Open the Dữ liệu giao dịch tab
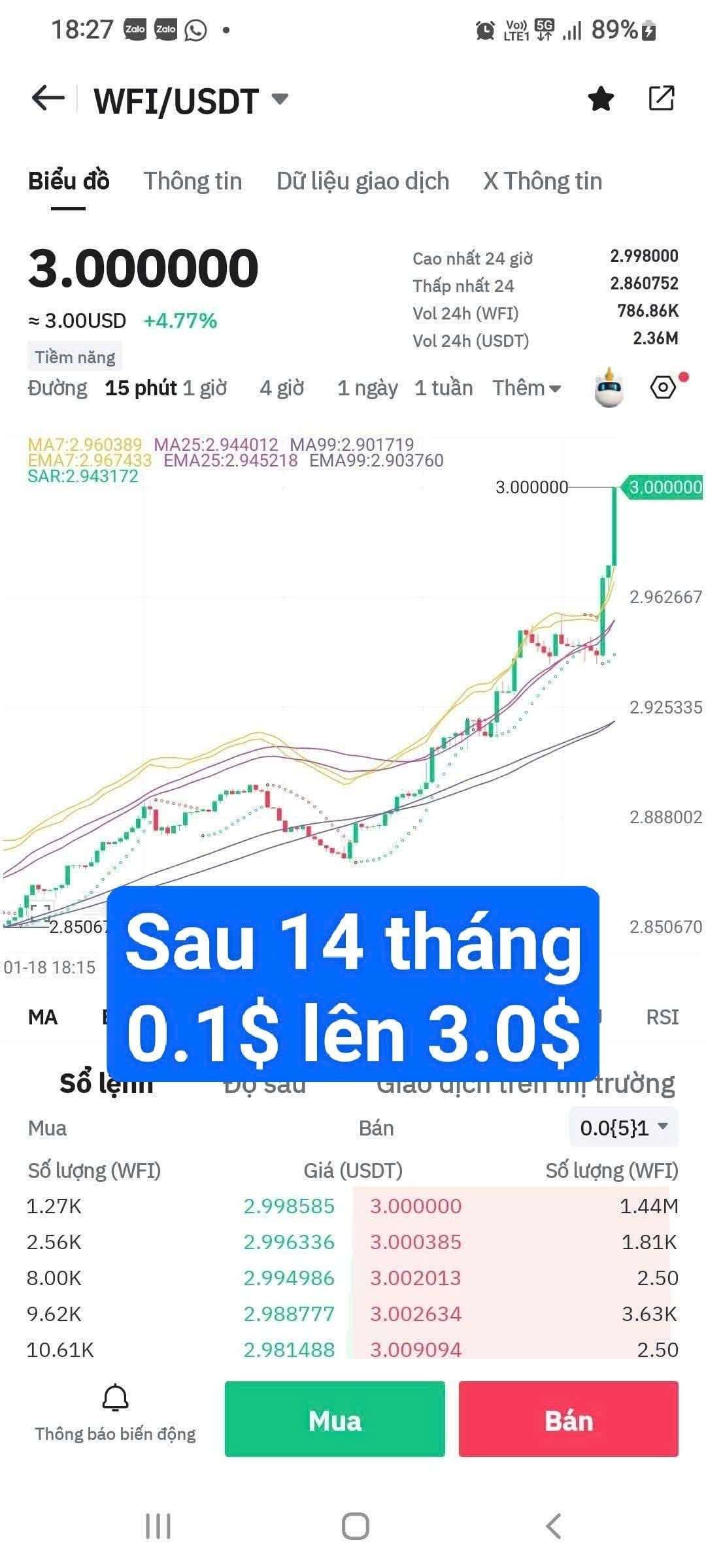 [x=363, y=182]
